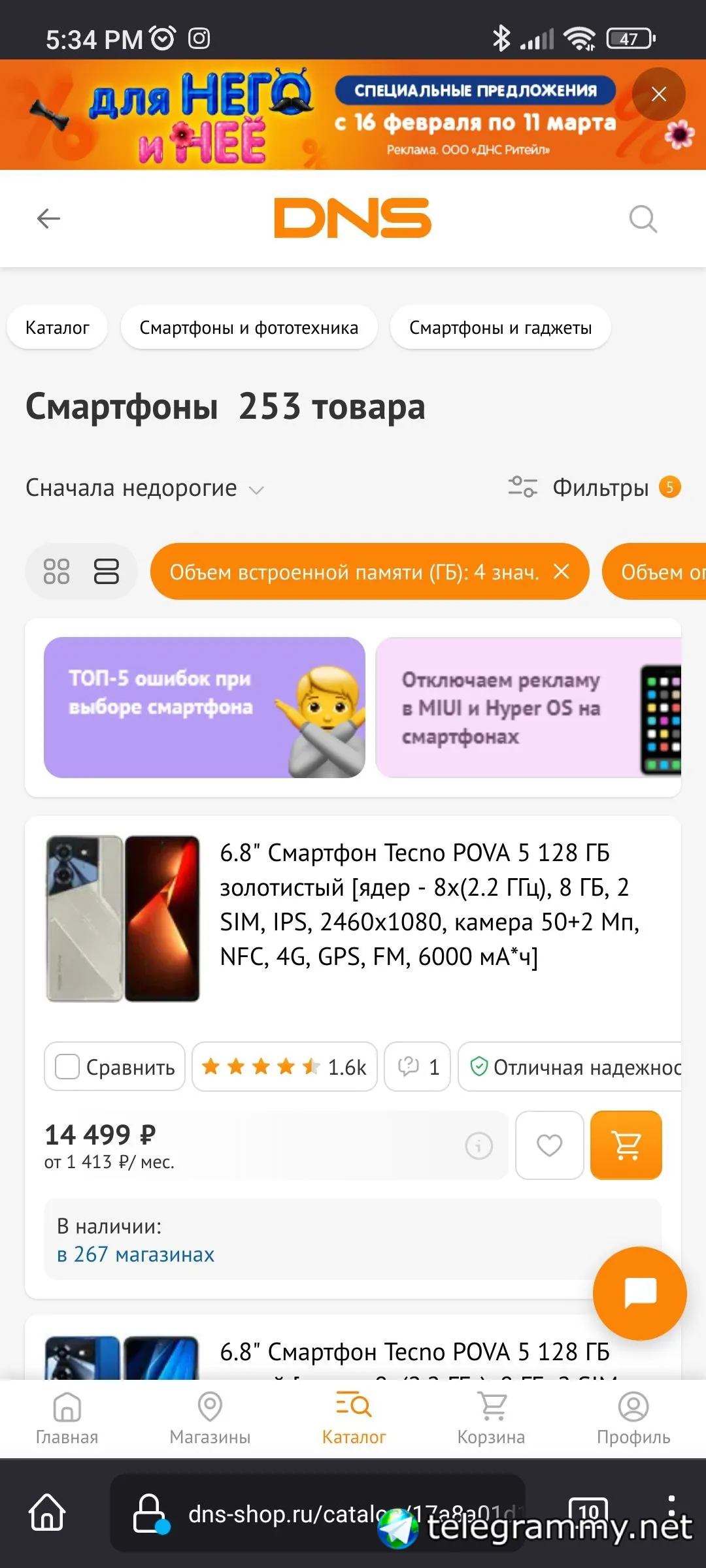Remove the Объем встроенной памяти filter

point(562,572)
